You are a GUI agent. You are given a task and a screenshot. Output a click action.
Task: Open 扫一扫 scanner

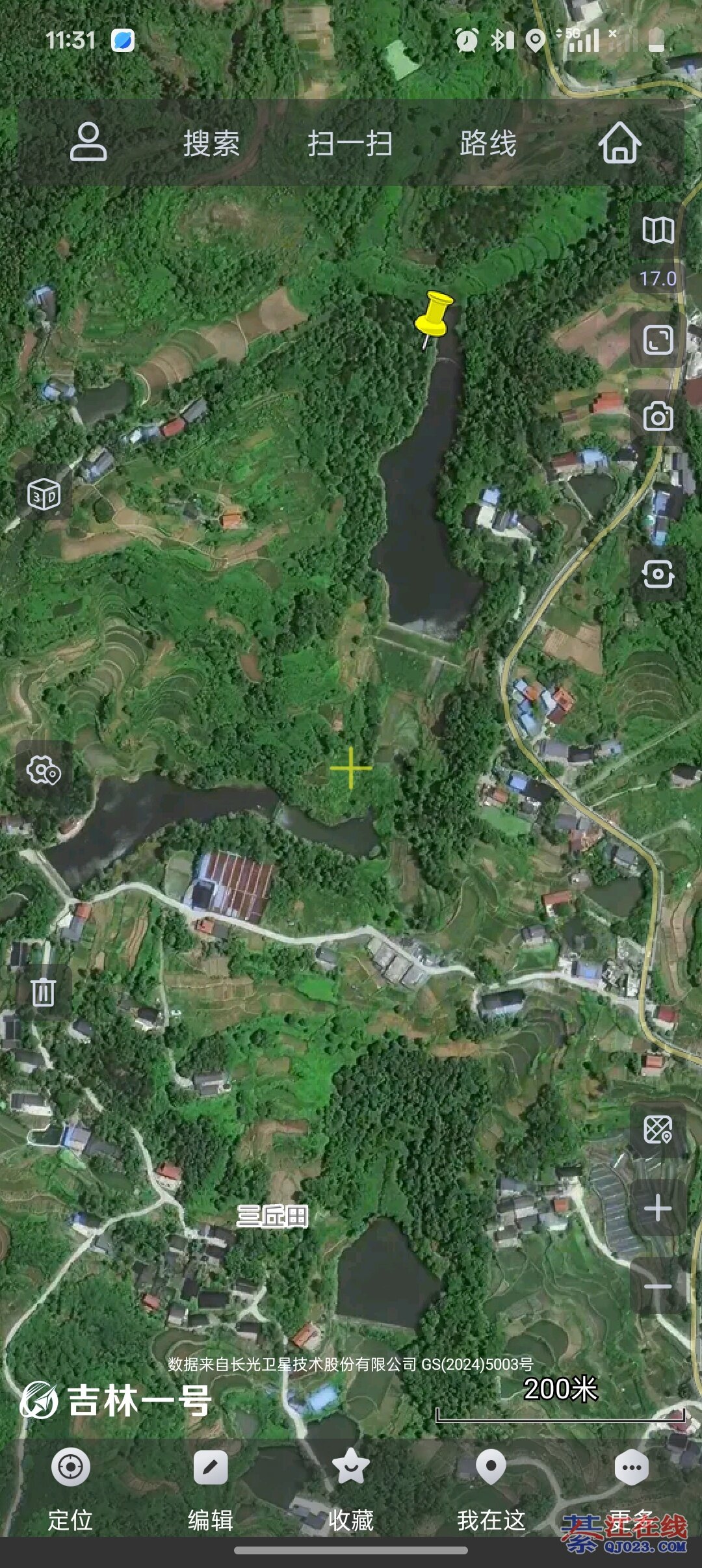click(350, 144)
